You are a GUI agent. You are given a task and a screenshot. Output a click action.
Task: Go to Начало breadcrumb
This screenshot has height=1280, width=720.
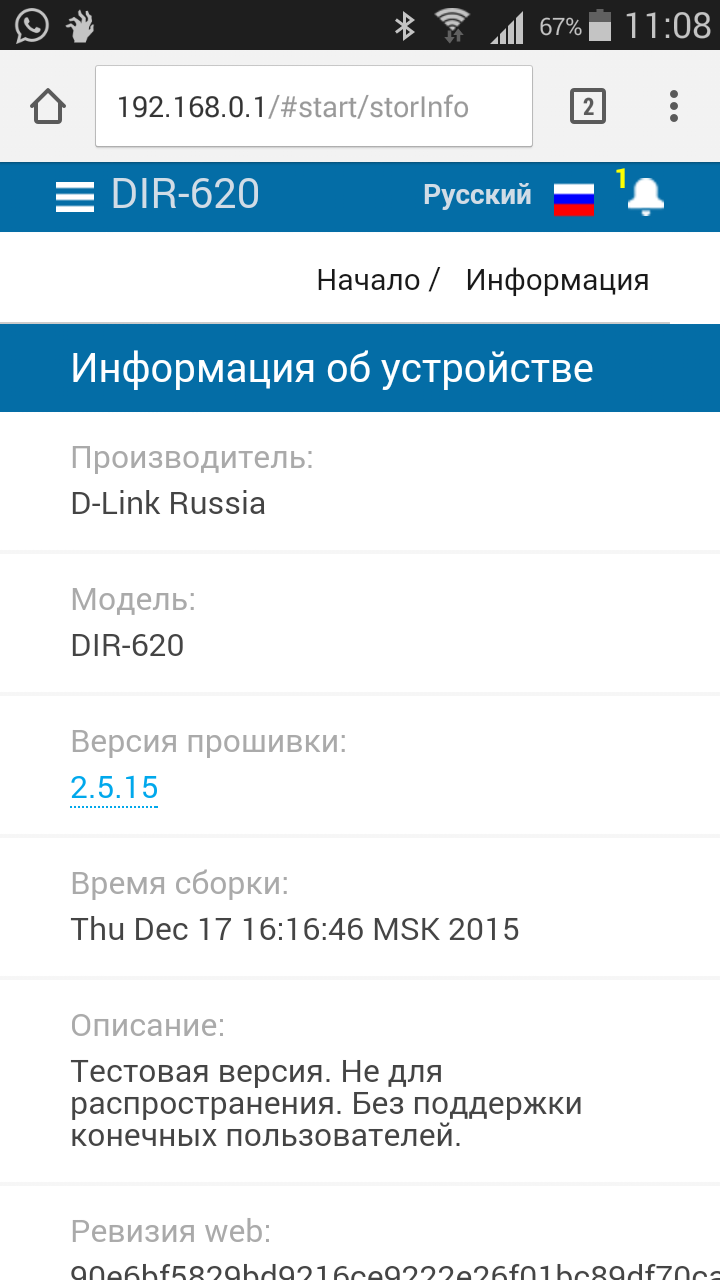[368, 280]
